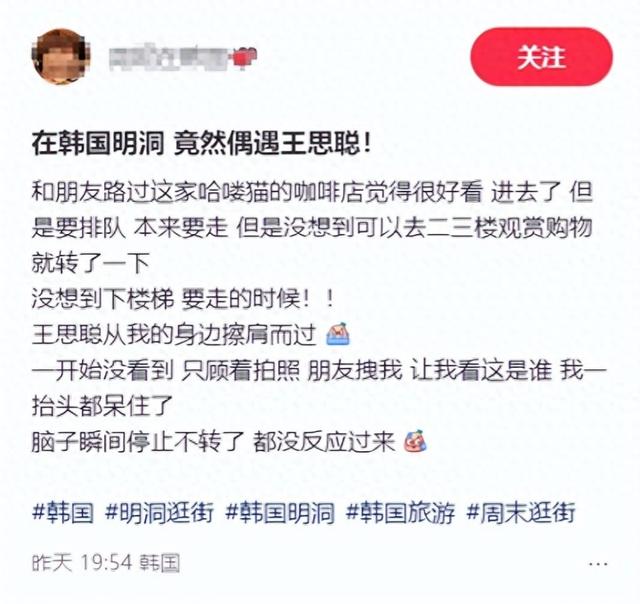Select the #周末逛街 hashtag
The image size is (640, 604).
coord(520,513)
